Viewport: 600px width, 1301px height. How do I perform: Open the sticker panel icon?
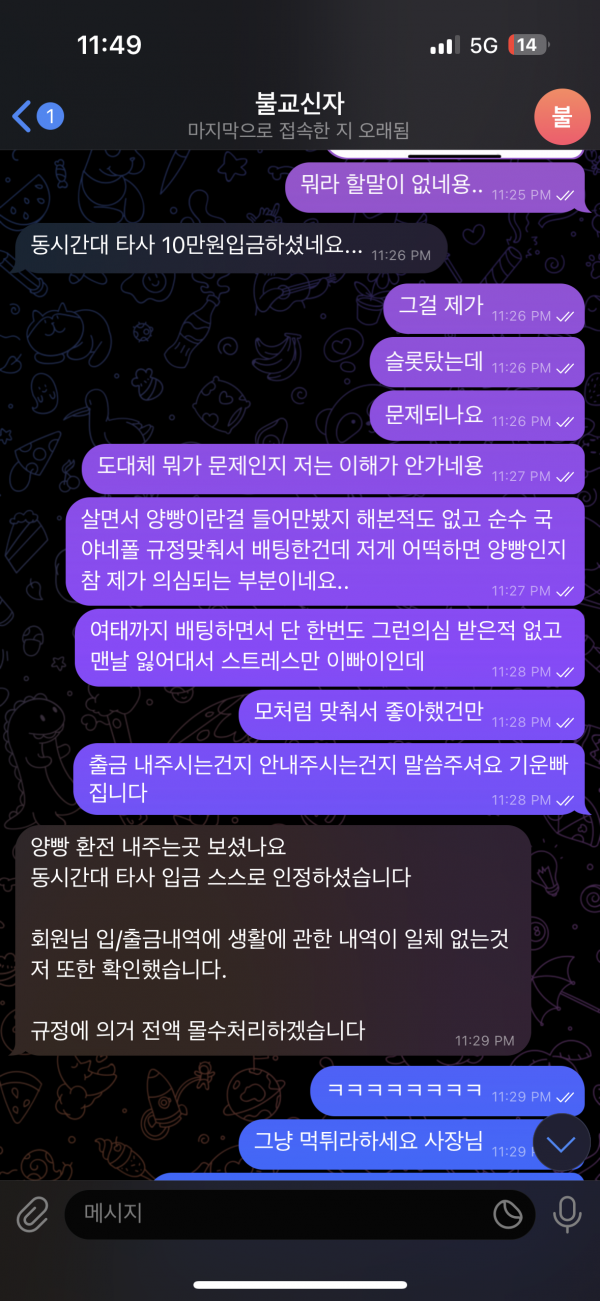(x=508, y=1214)
